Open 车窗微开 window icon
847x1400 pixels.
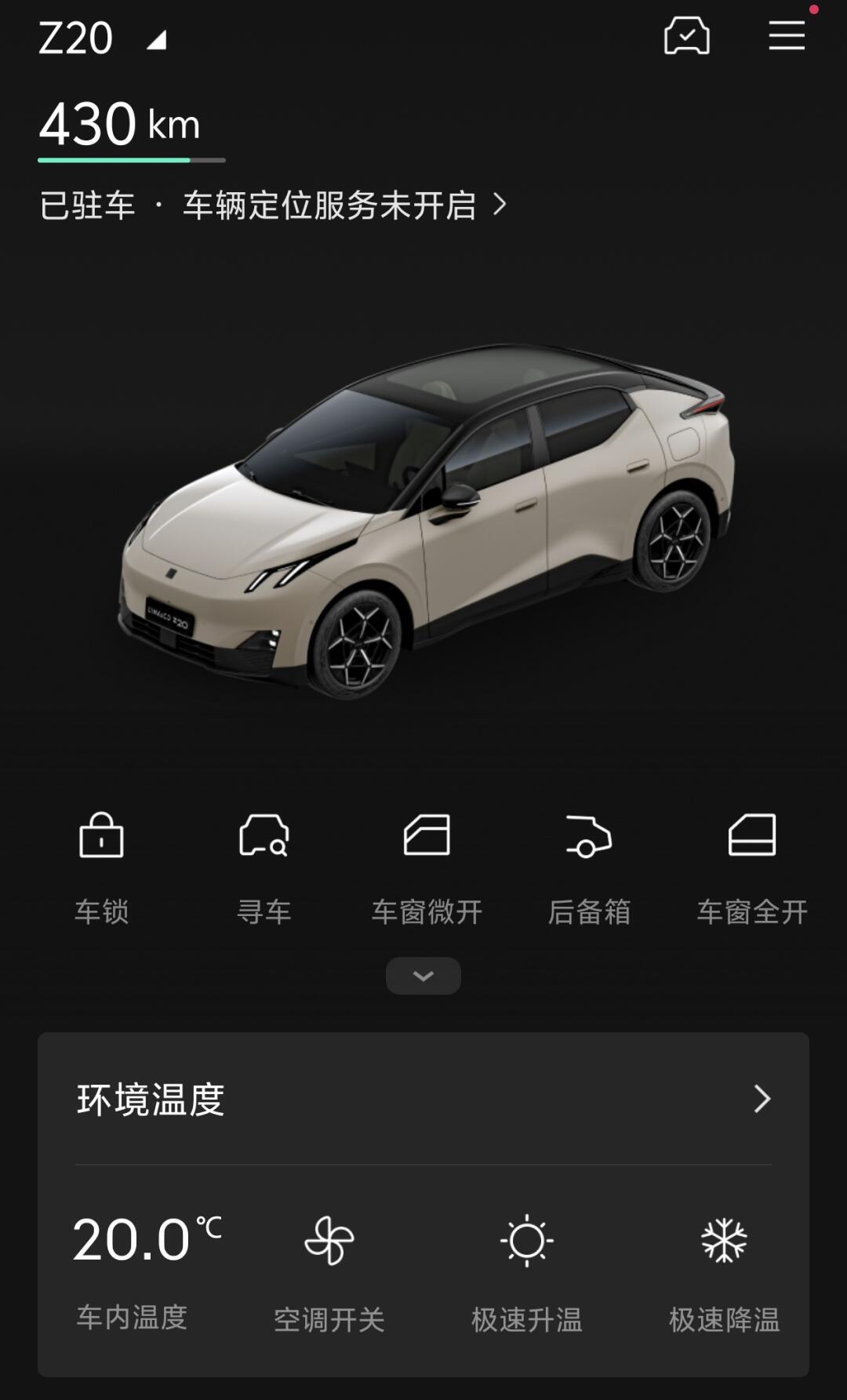tap(426, 837)
